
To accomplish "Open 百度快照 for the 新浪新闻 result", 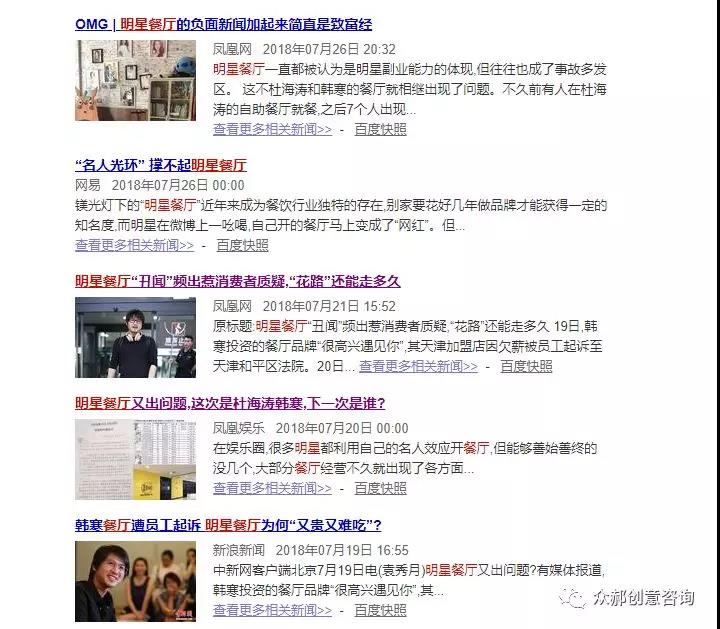I will click(380, 609).
